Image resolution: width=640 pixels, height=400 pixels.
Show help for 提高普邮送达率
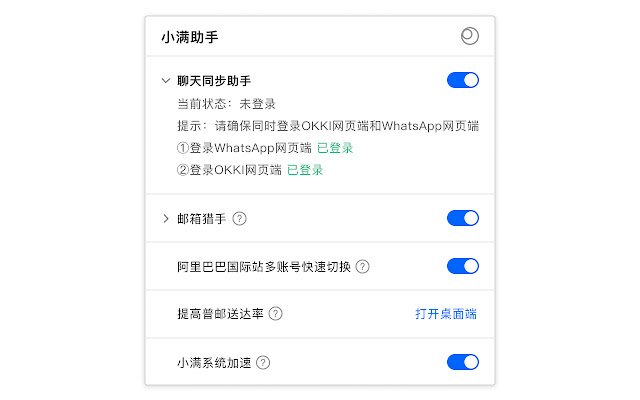click(276, 314)
